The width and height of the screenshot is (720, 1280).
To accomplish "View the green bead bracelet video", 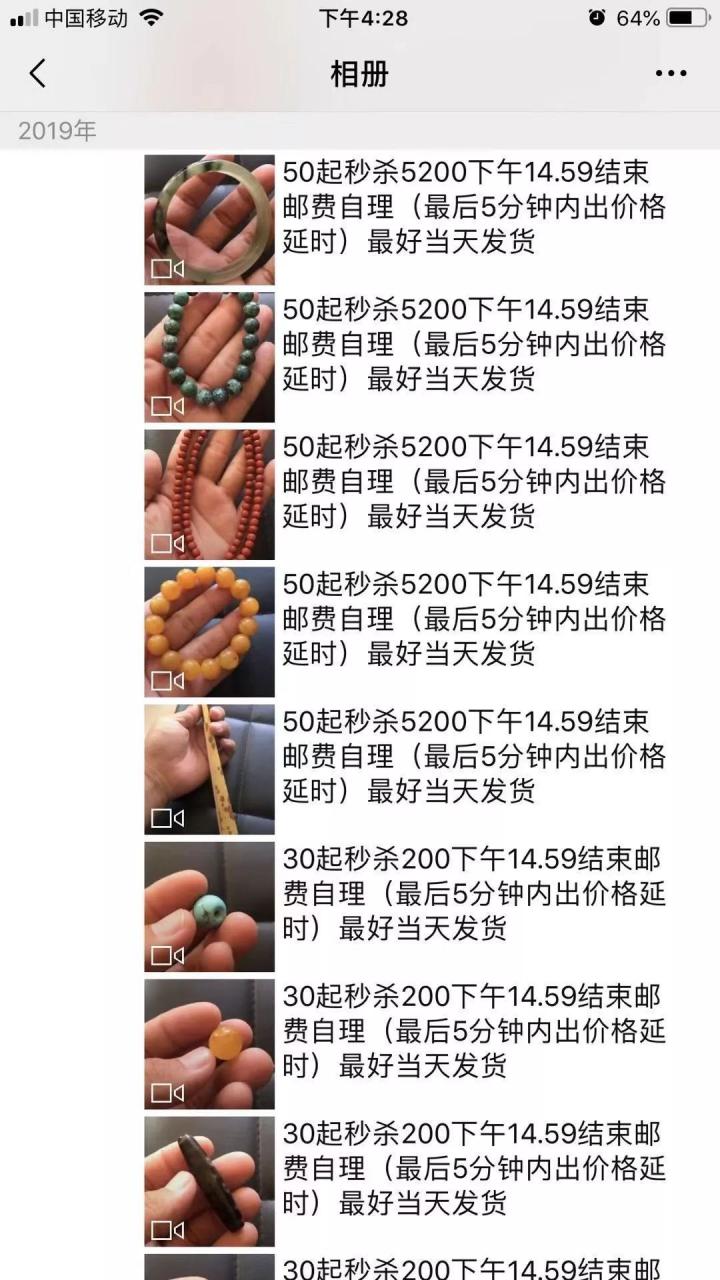I will pyautogui.click(x=209, y=357).
